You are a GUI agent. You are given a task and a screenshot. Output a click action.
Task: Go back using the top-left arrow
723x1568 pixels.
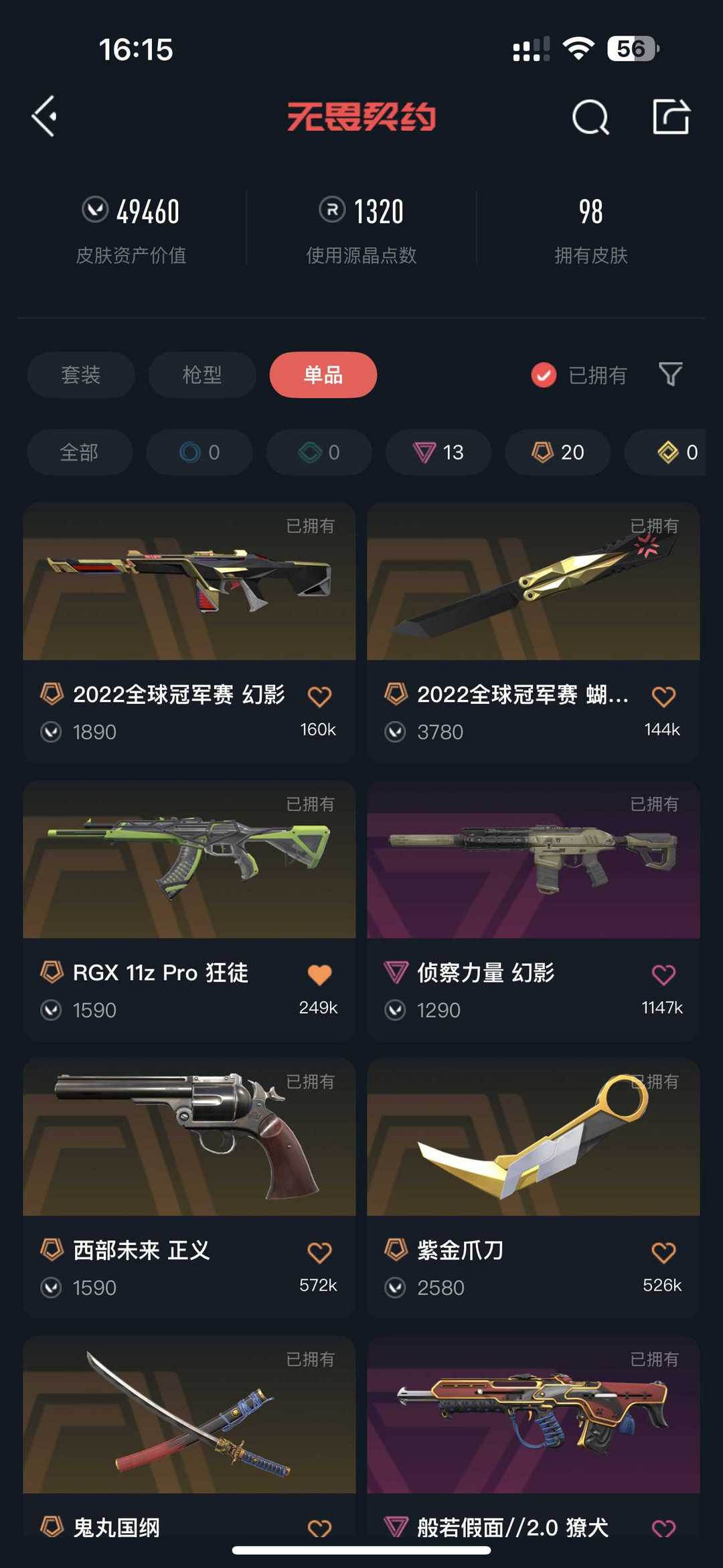pos(44,117)
